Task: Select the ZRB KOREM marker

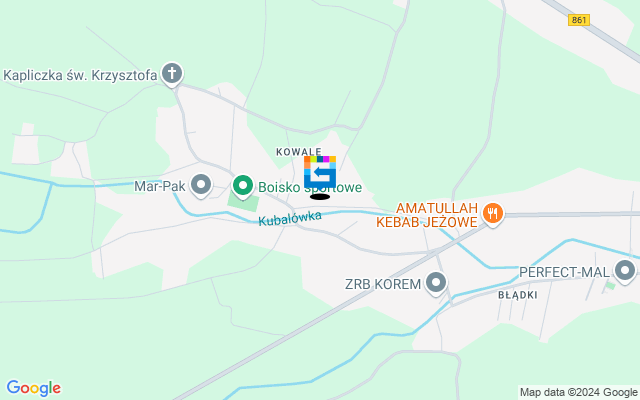Action: (x=435, y=283)
